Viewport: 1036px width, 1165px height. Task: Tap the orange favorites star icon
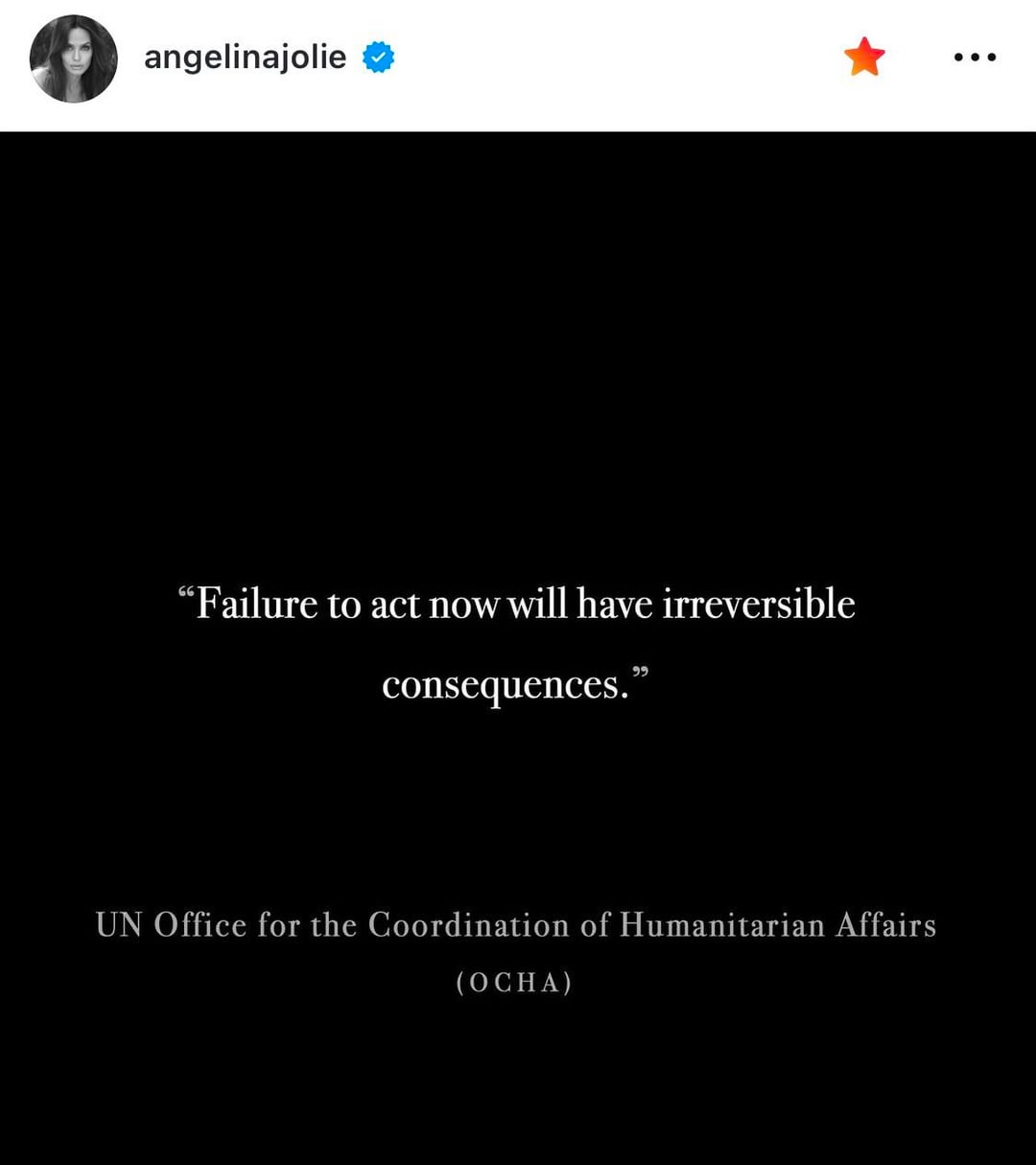tap(864, 57)
